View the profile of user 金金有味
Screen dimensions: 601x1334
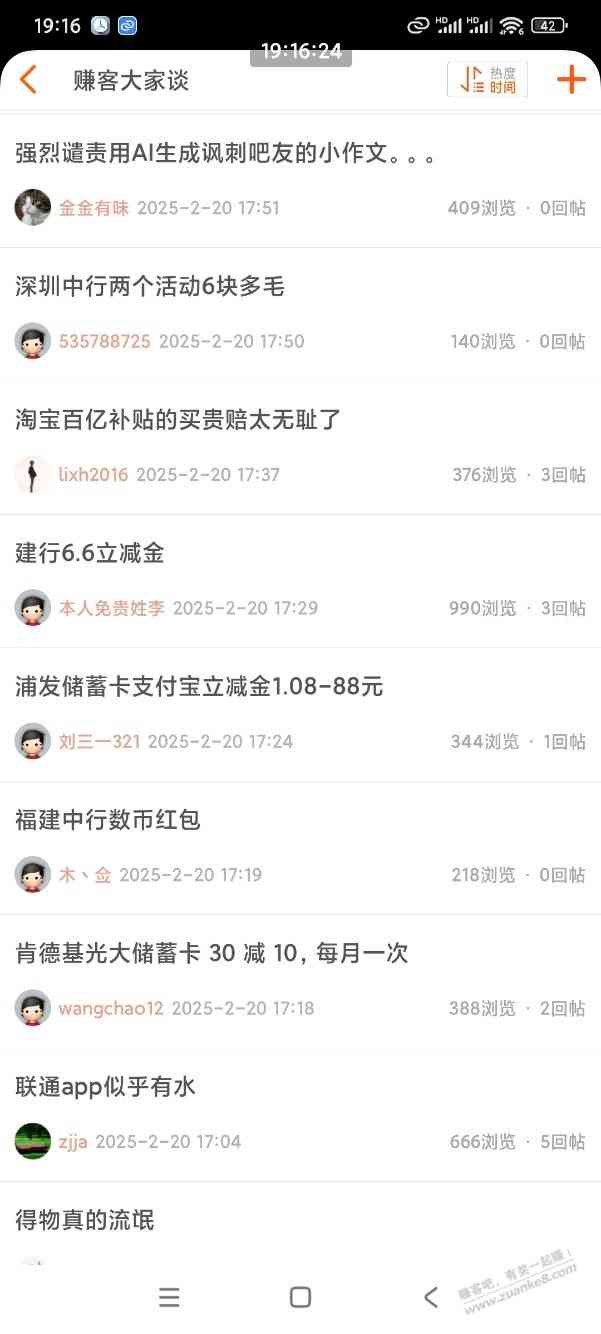(x=94, y=208)
